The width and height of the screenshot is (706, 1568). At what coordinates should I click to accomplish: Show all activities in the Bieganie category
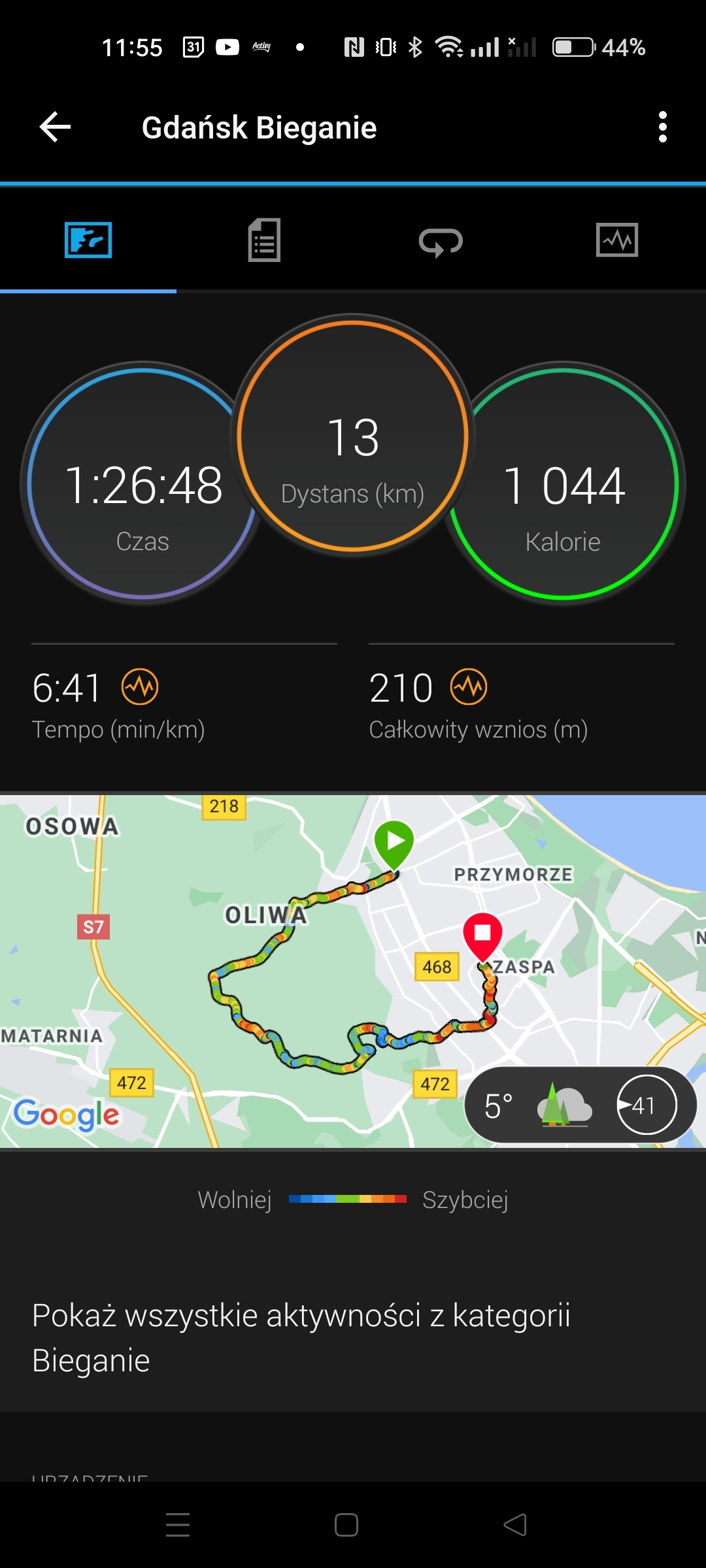click(x=301, y=1337)
